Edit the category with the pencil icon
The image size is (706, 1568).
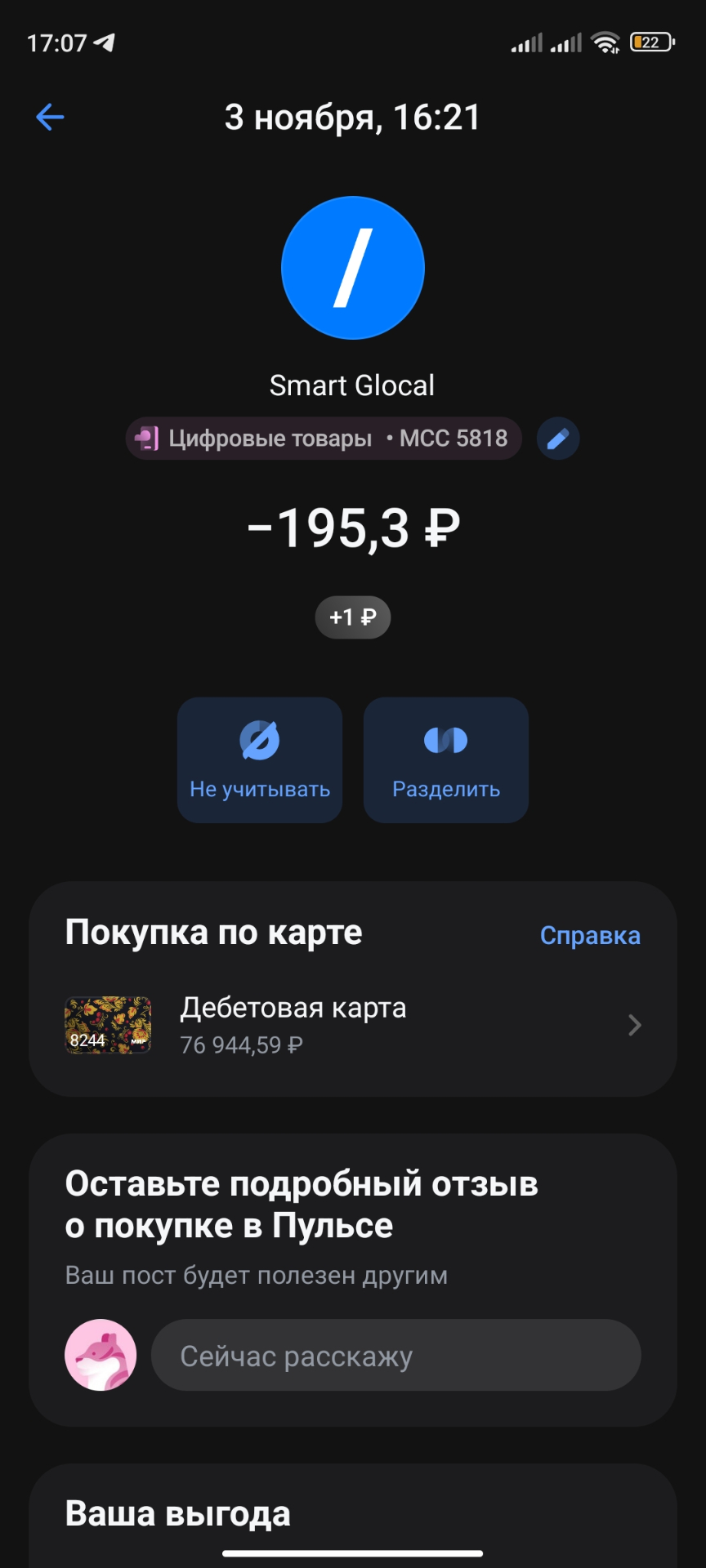coord(558,439)
